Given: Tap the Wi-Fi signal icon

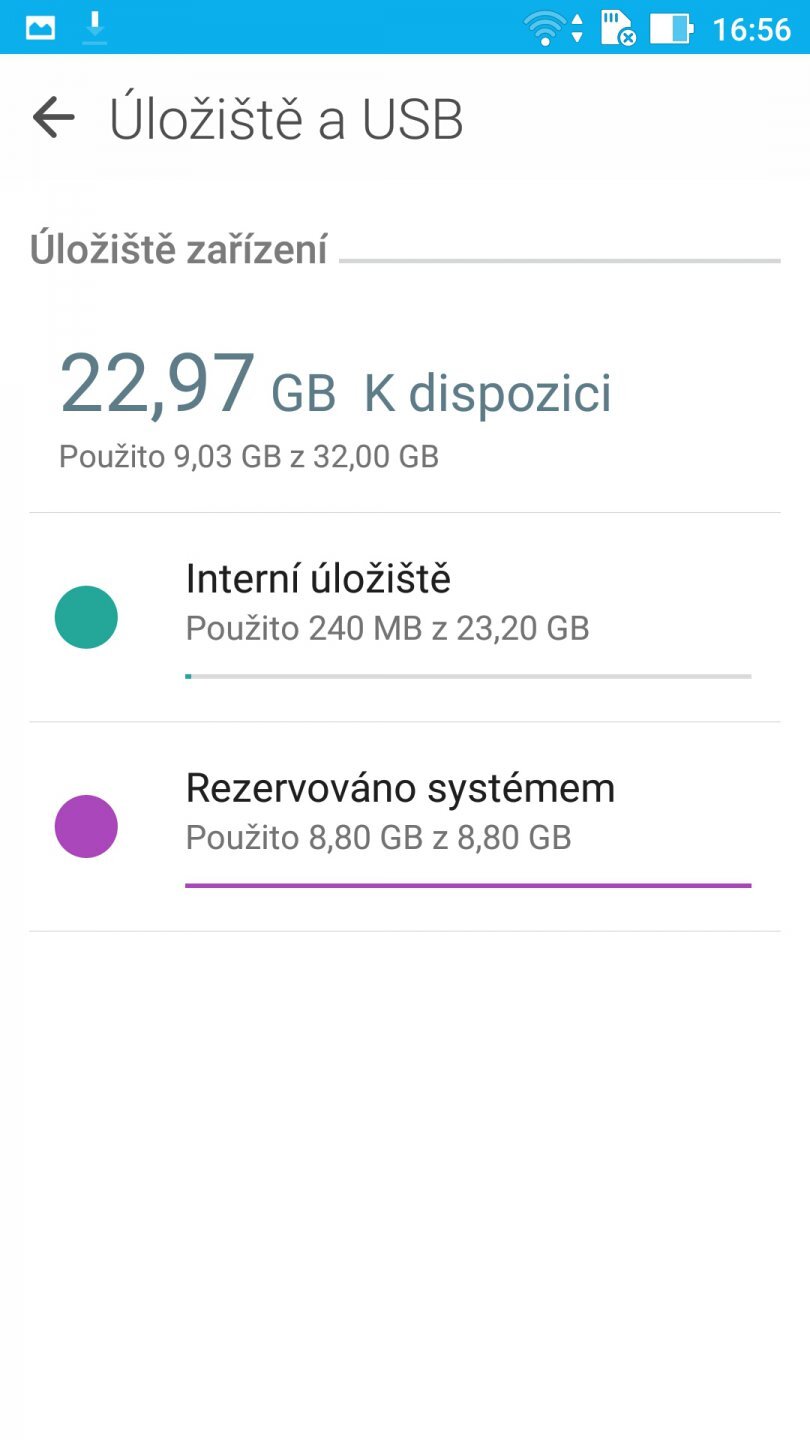Looking at the screenshot, I should click(545, 27).
